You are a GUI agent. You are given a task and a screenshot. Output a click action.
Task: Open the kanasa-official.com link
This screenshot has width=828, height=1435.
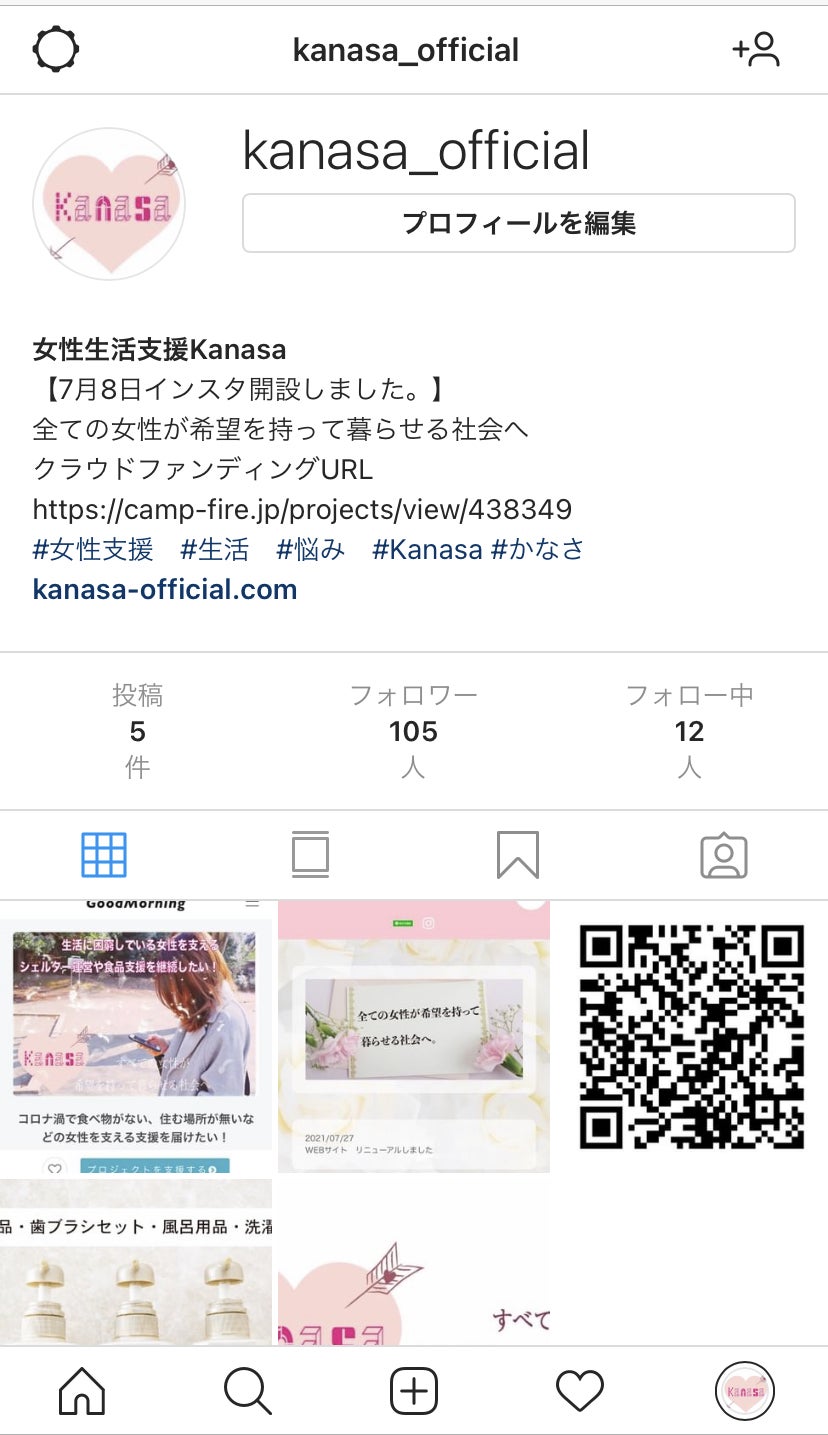[x=165, y=589]
